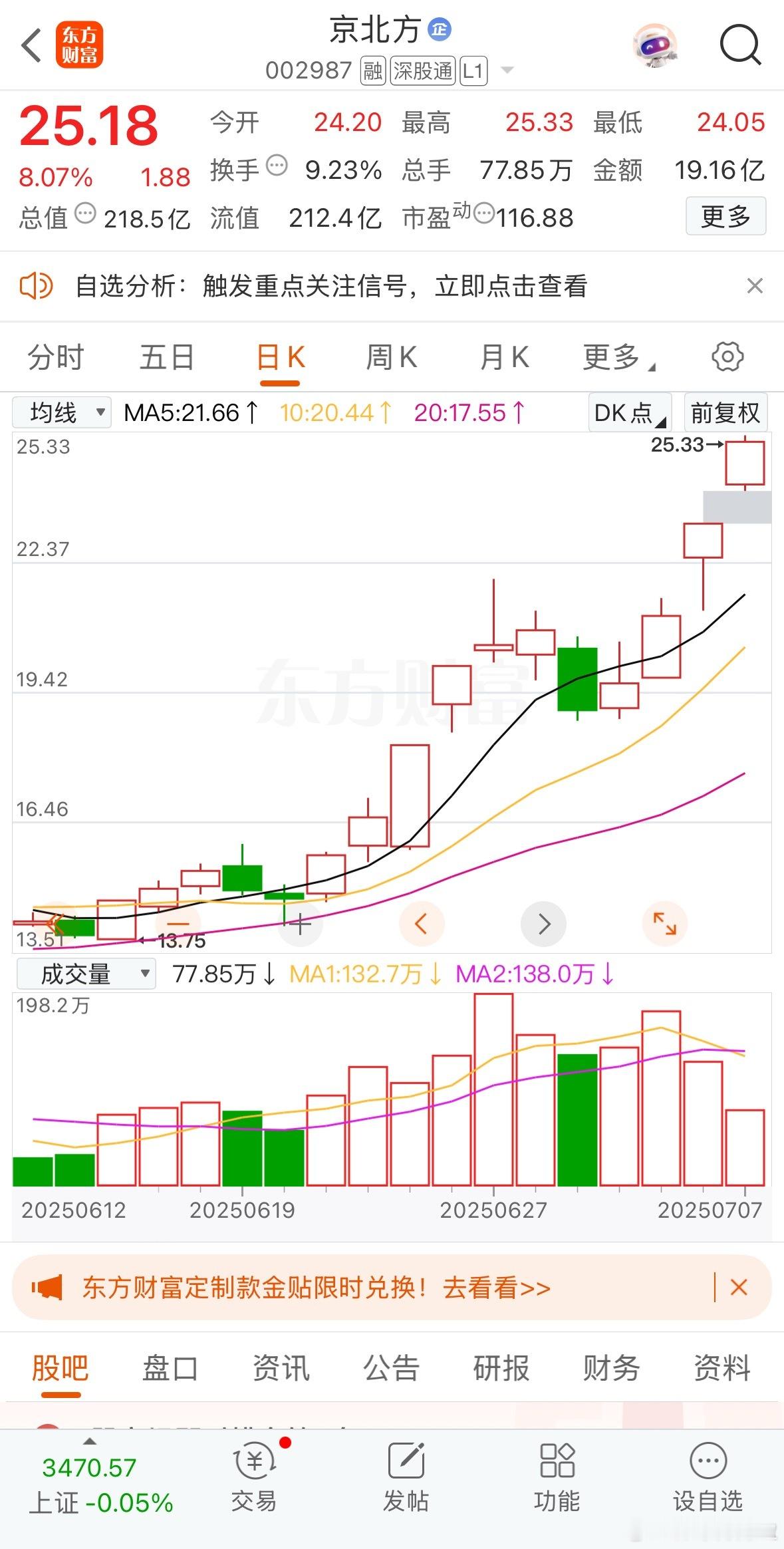Image resolution: width=784 pixels, height=1549 pixels.
Task: Tap 更多 button in quote details
Action: pyautogui.click(x=725, y=216)
